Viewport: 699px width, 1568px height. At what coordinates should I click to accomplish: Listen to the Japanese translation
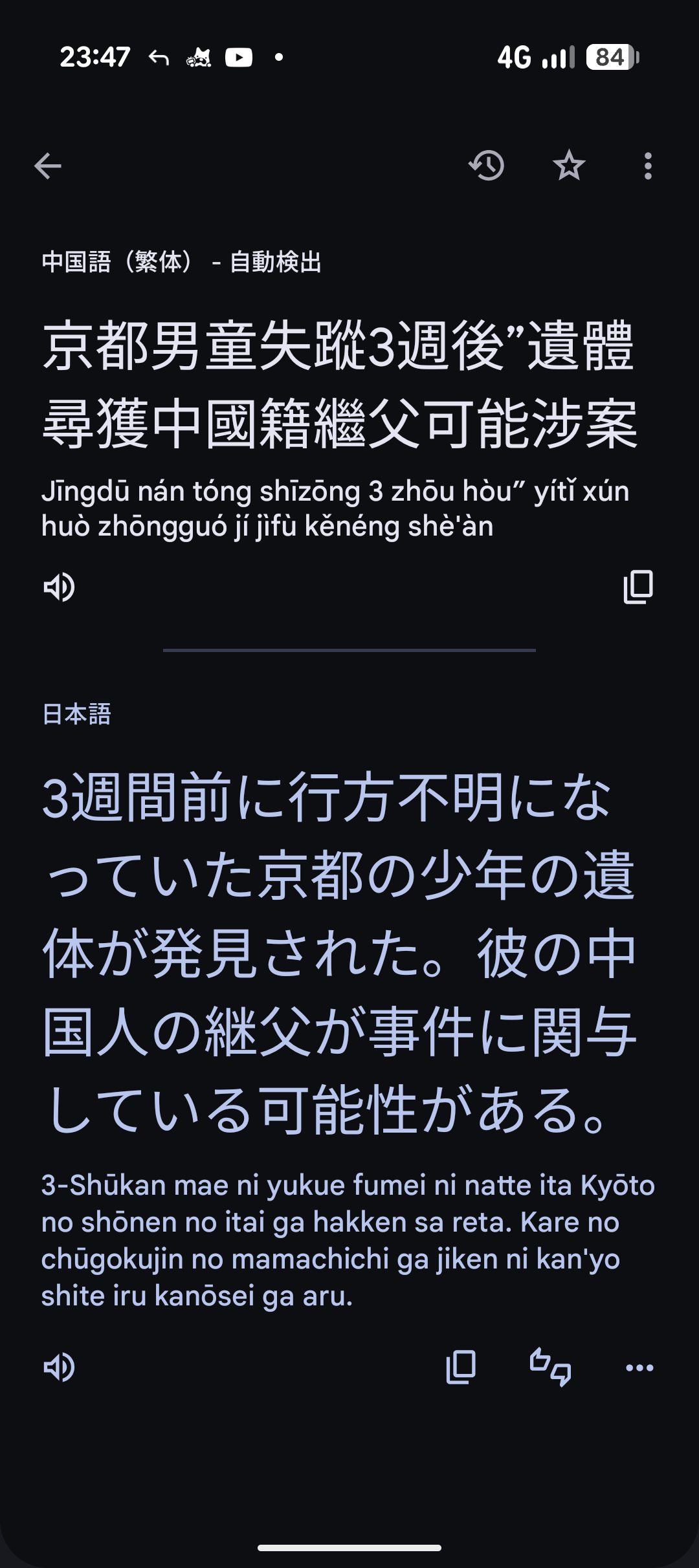[x=59, y=1367]
